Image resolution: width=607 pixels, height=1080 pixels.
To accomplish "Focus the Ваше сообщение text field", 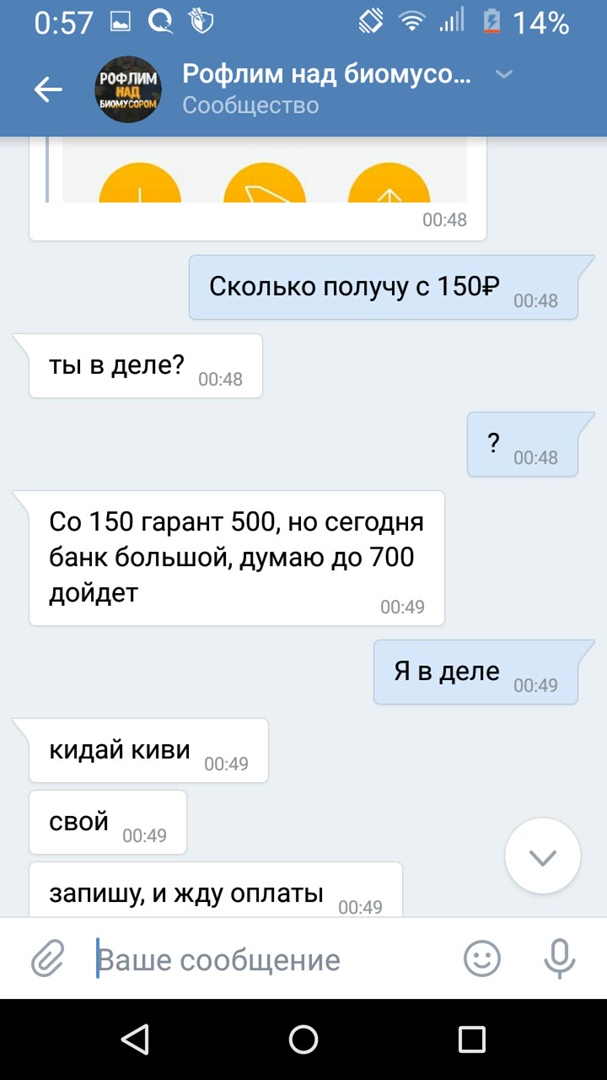I will point(270,960).
